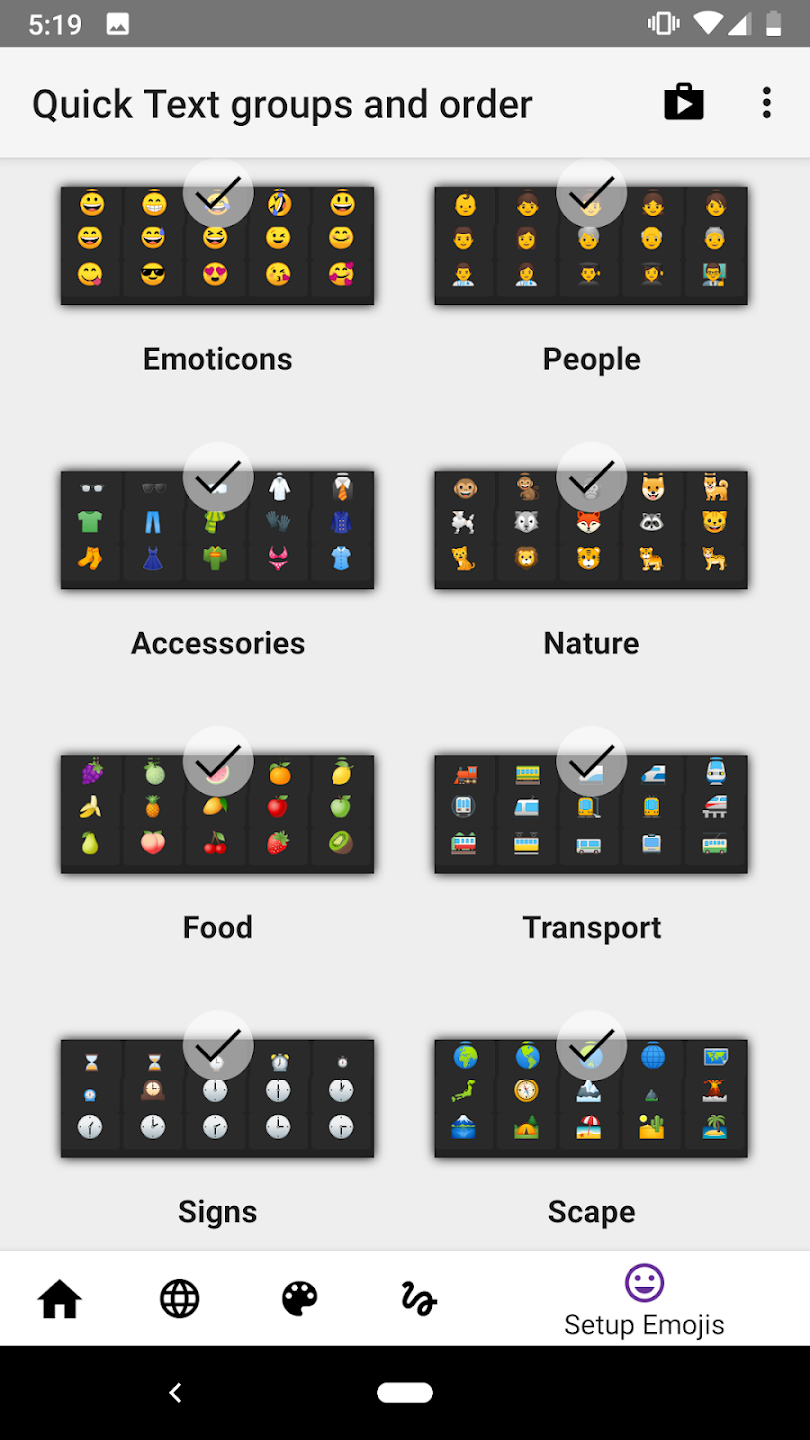Tap the back arrow in the navigation bar
The height and width of the screenshot is (1440, 810).
(176, 1392)
